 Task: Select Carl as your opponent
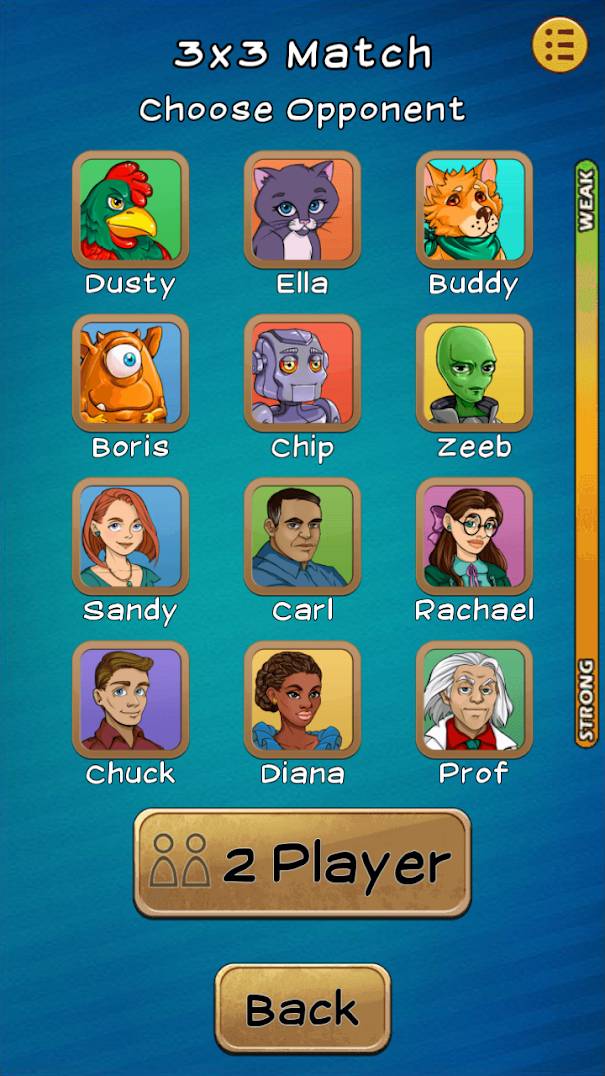pyautogui.click(x=302, y=536)
